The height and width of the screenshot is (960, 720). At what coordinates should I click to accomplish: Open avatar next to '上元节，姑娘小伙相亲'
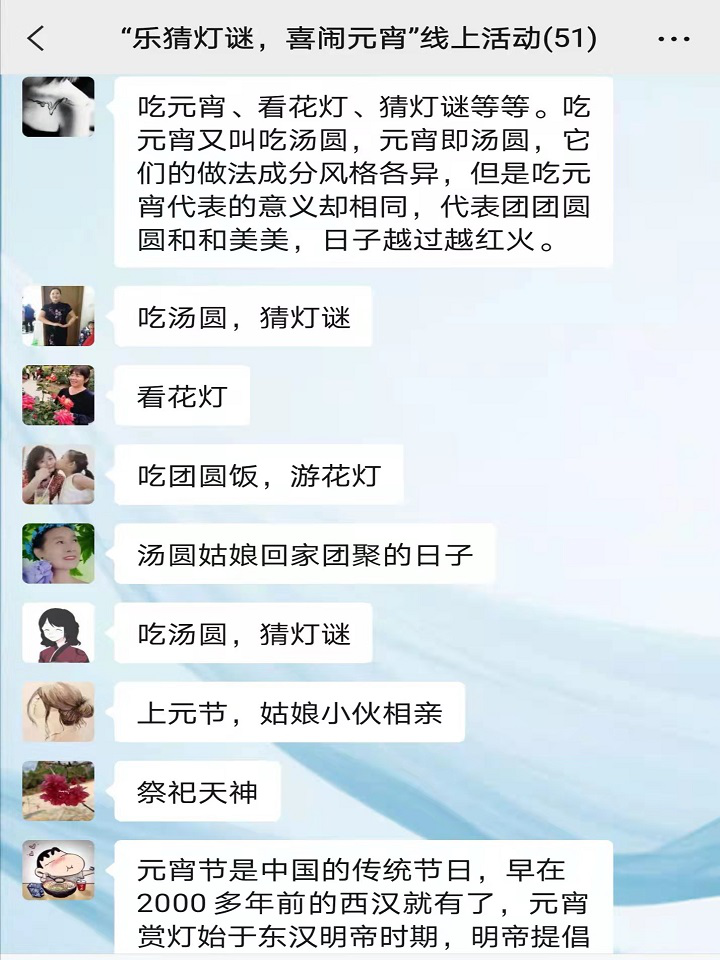(58, 712)
